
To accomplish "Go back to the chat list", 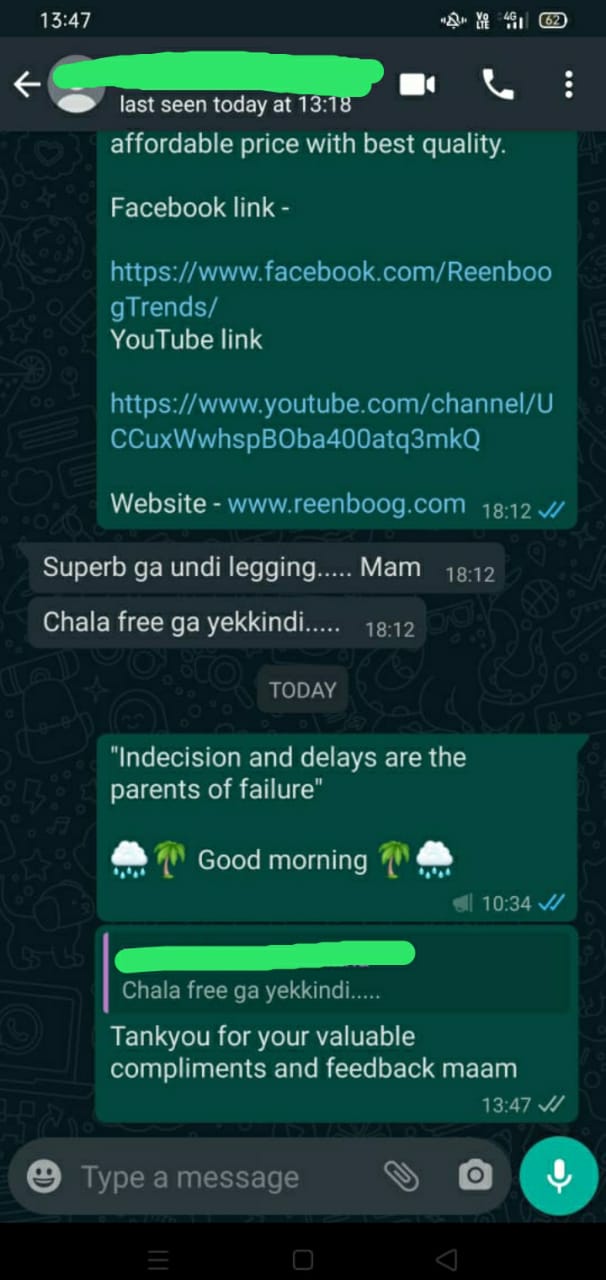I will (x=26, y=85).
